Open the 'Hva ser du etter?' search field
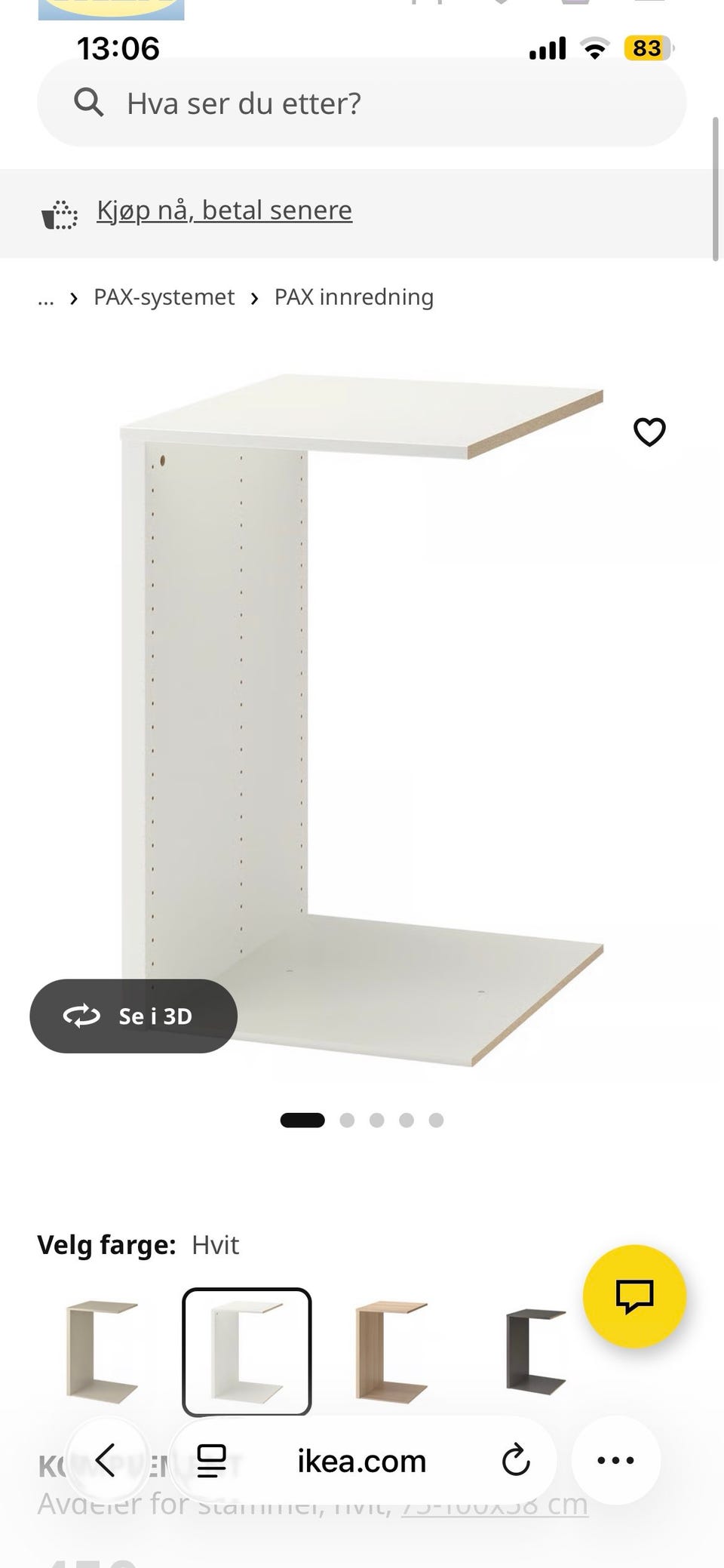724x1568 pixels. click(x=362, y=103)
